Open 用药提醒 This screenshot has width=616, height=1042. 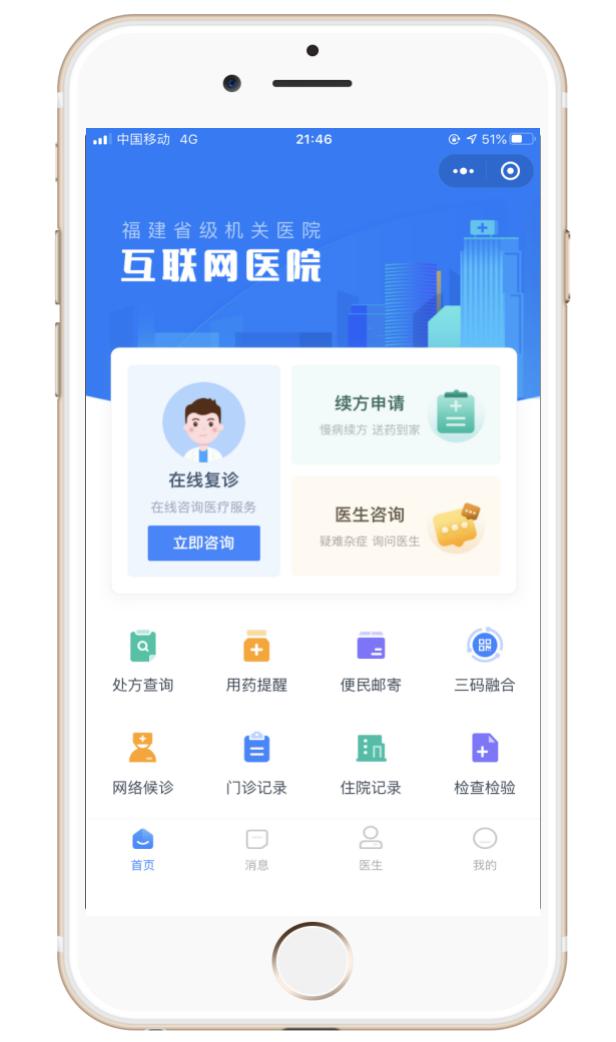coord(257,660)
